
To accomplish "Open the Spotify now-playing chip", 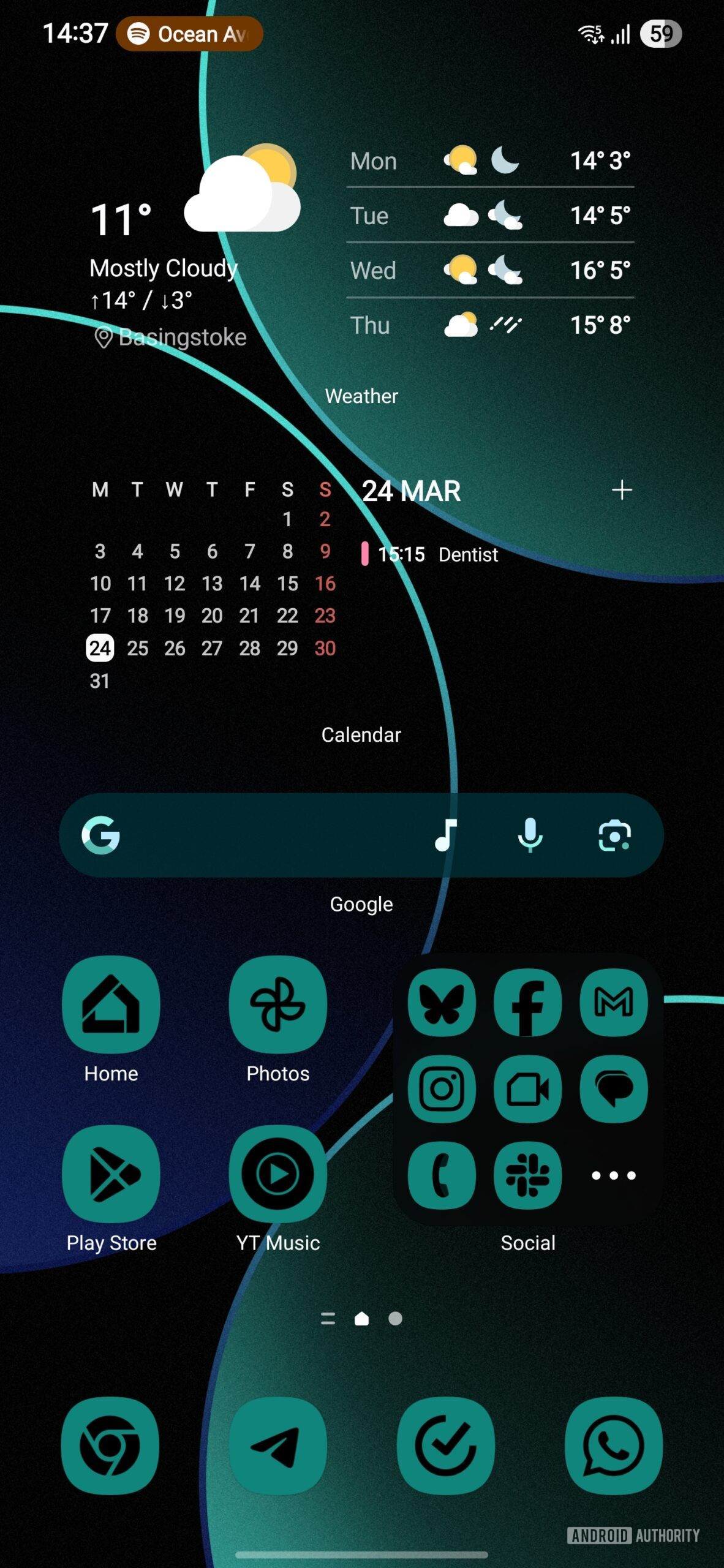I will [189, 34].
